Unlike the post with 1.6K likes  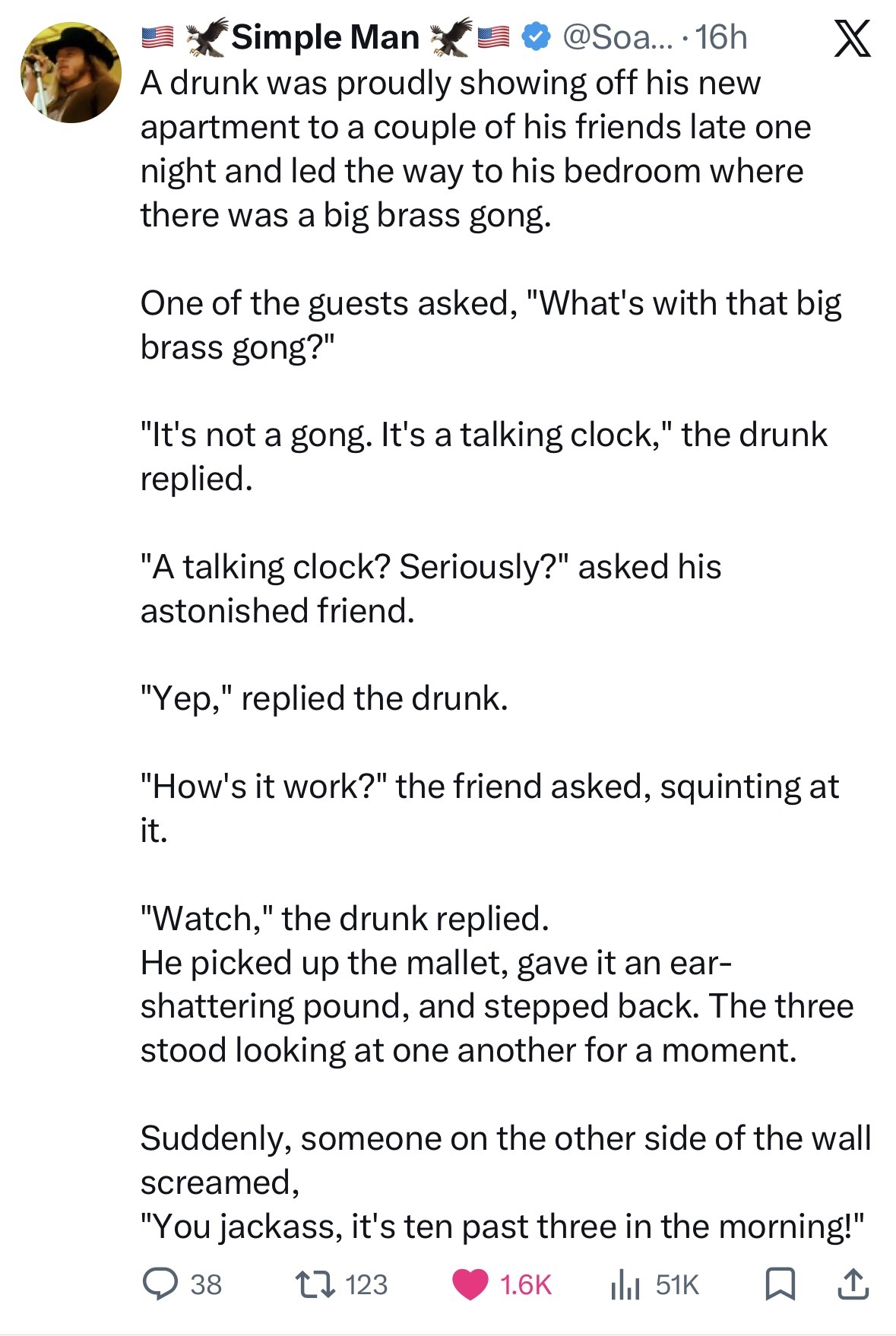(470, 1284)
